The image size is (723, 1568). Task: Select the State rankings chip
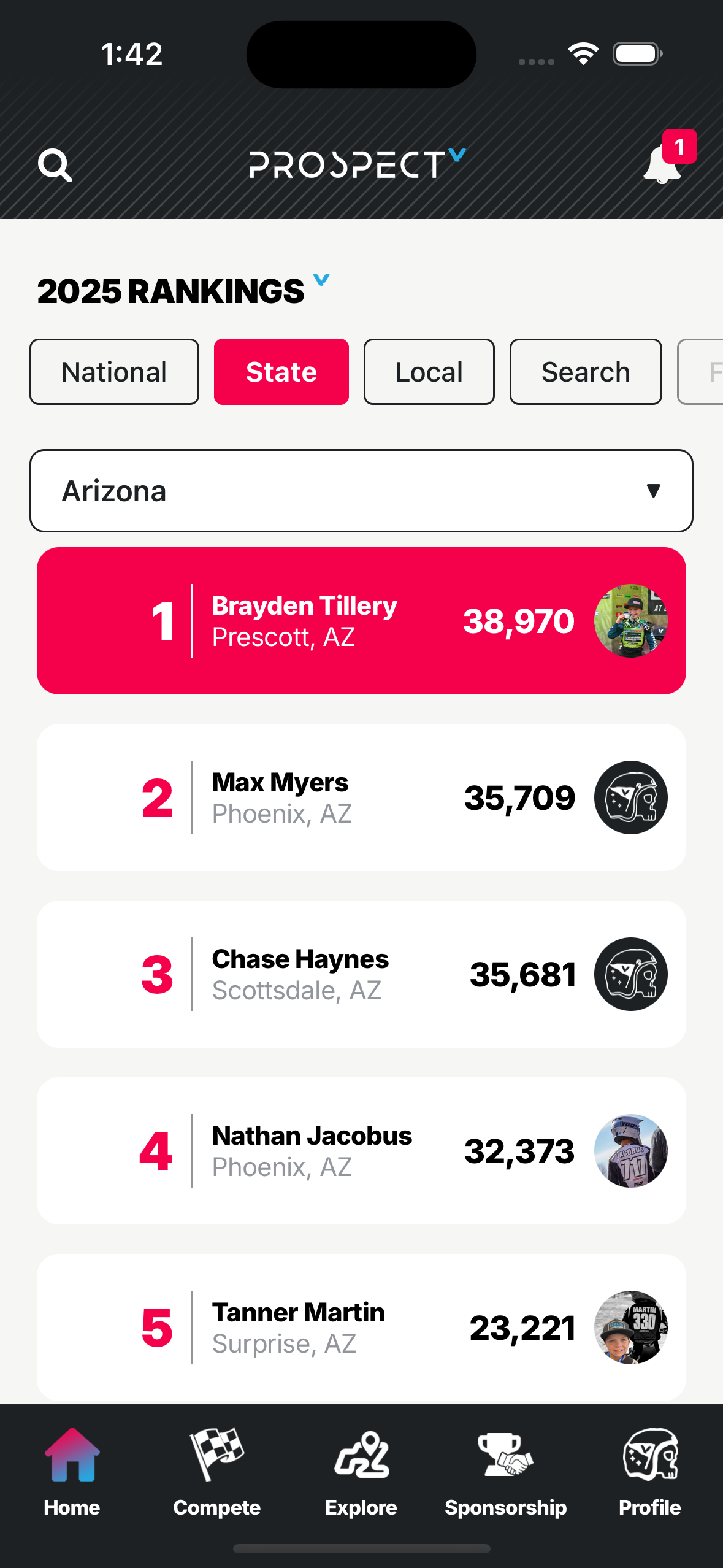pos(281,372)
